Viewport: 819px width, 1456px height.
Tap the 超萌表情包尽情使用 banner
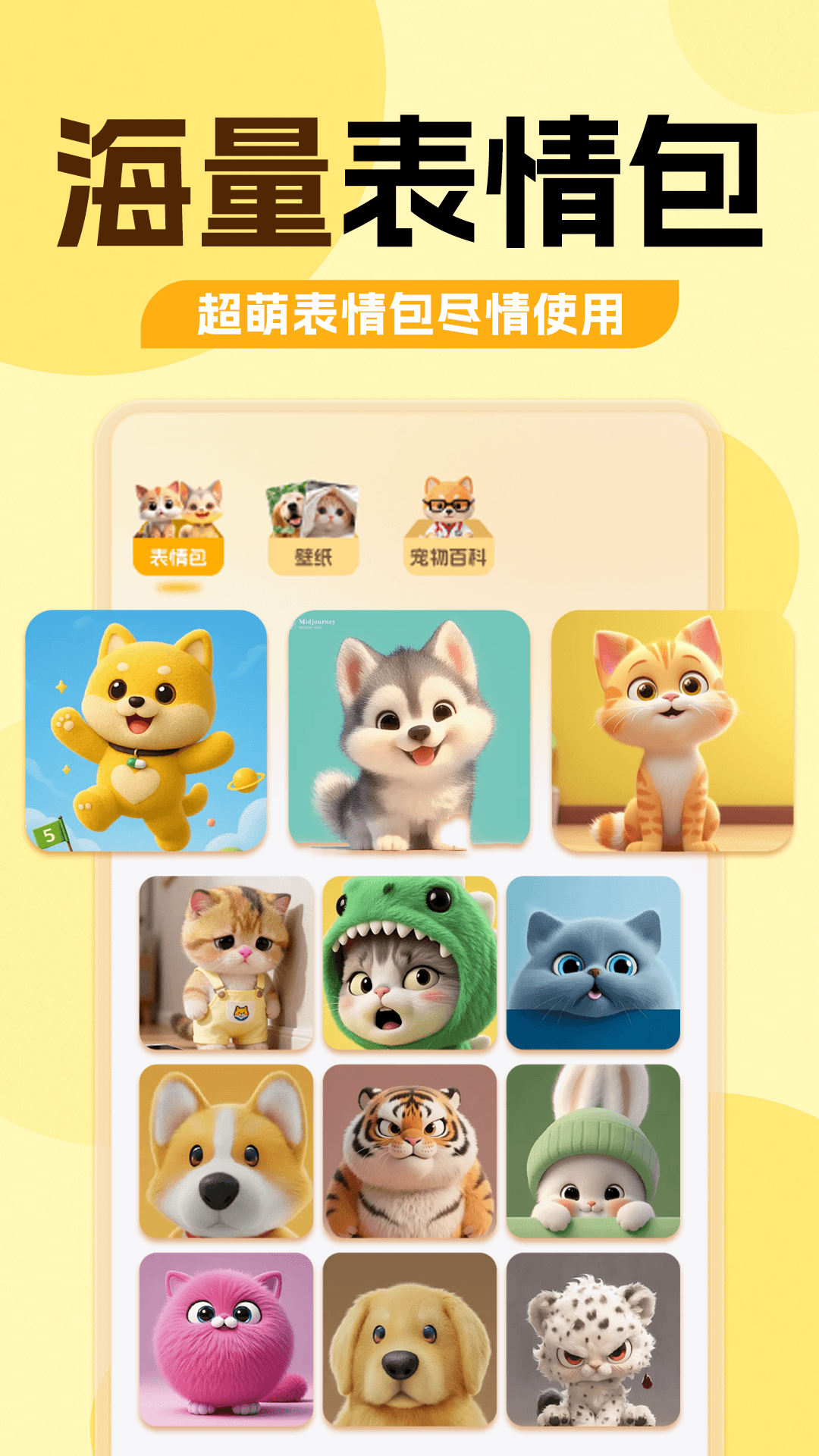409,309
